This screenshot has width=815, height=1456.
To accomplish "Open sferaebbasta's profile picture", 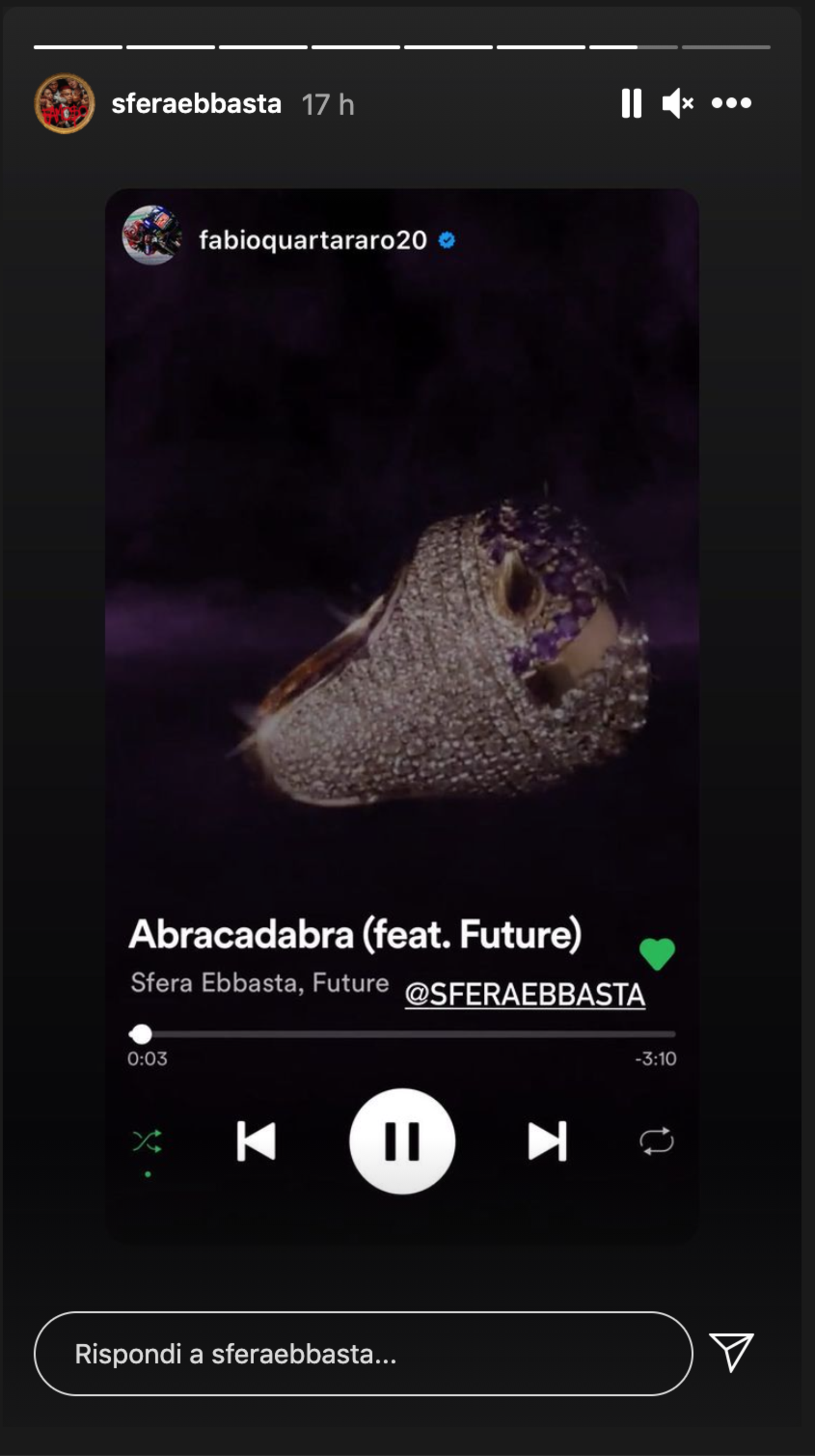I will 64,104.
